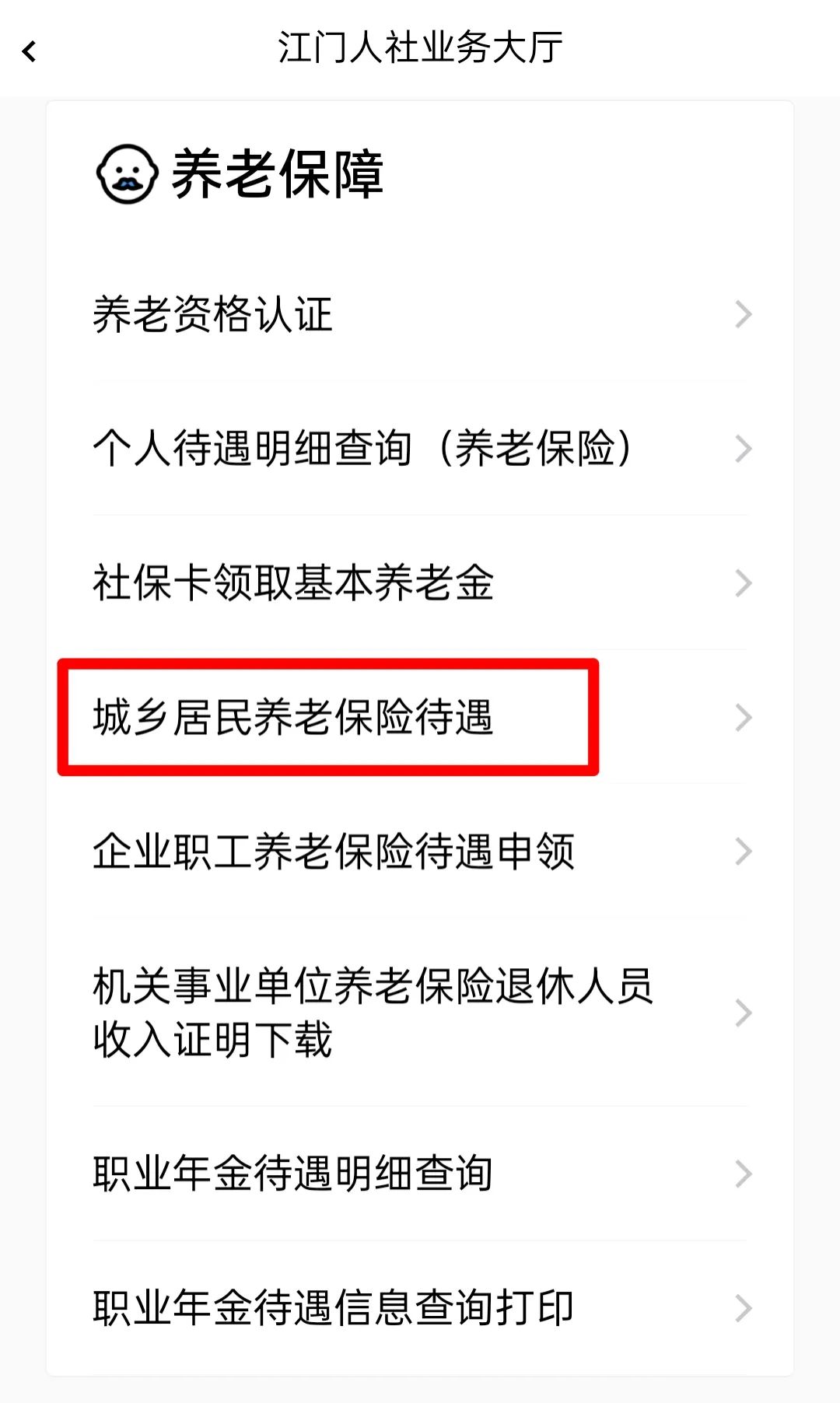This screenshot has width=840, height=1403.
Task: Open 城乡居民养老保险待遇
Action: pyautogui.click(x=420, y=717)
